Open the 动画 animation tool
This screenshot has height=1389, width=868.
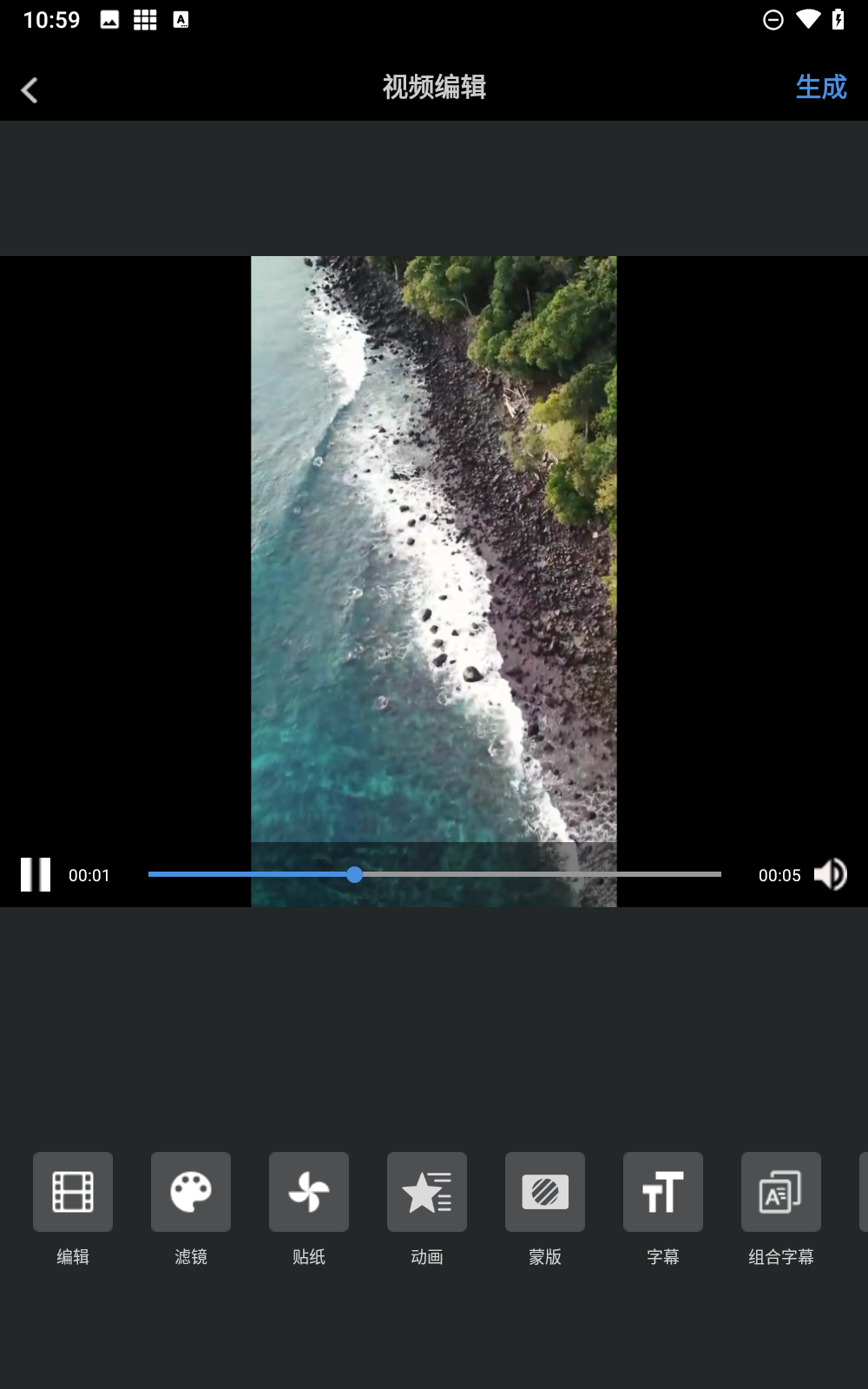pyautogui.click(x=427, y=1192)
